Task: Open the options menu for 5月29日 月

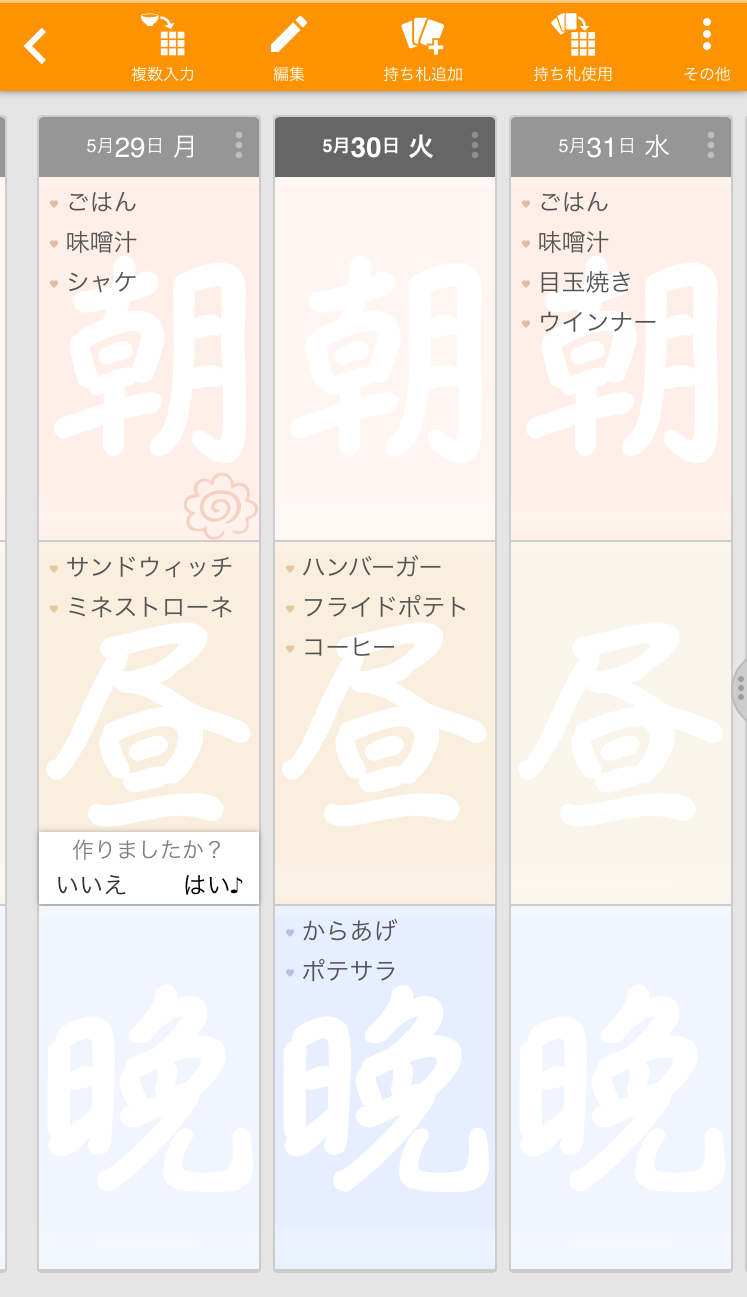Action: (x=239, y=146)
